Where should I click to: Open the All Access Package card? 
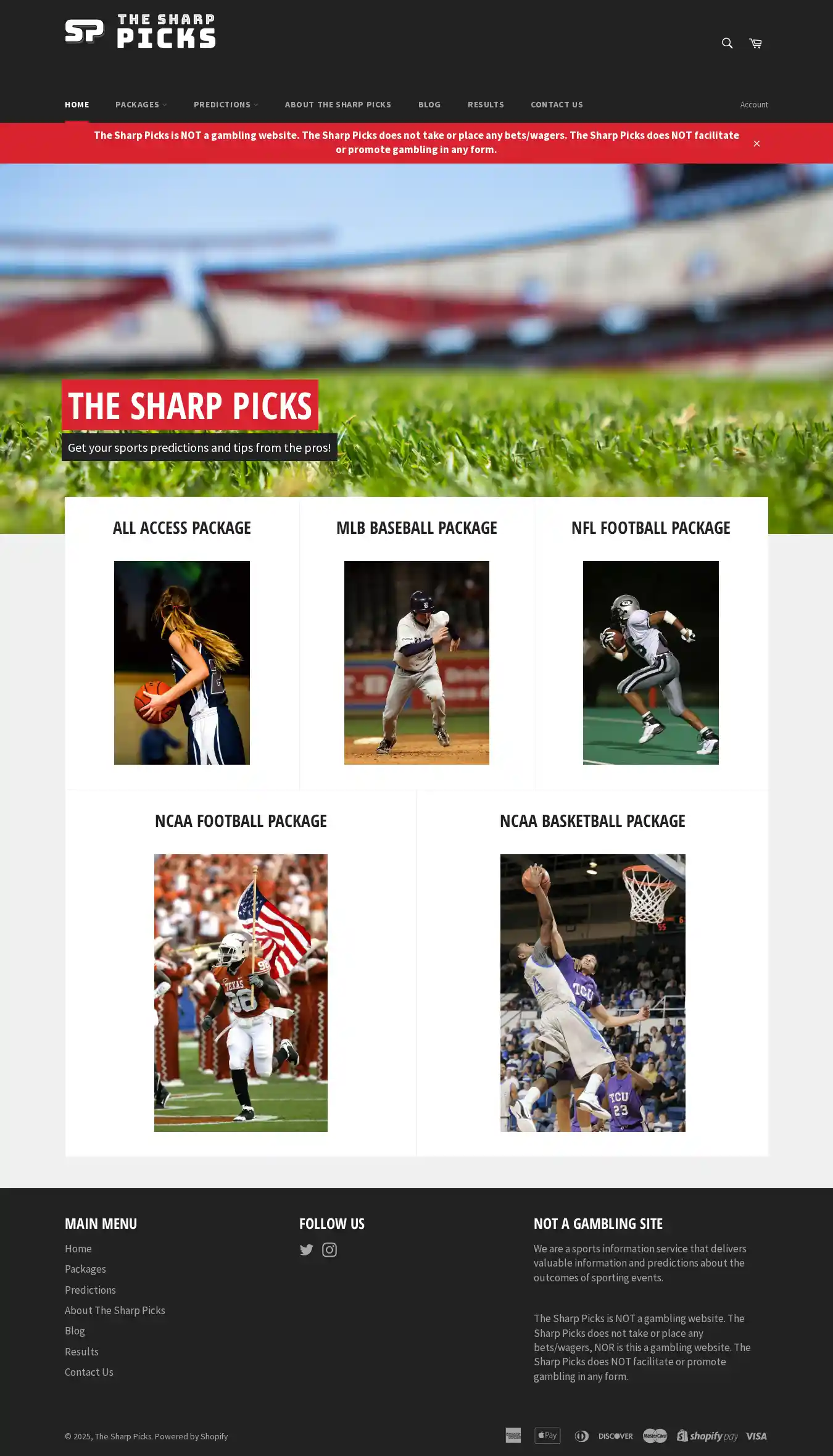pos(182,662)
